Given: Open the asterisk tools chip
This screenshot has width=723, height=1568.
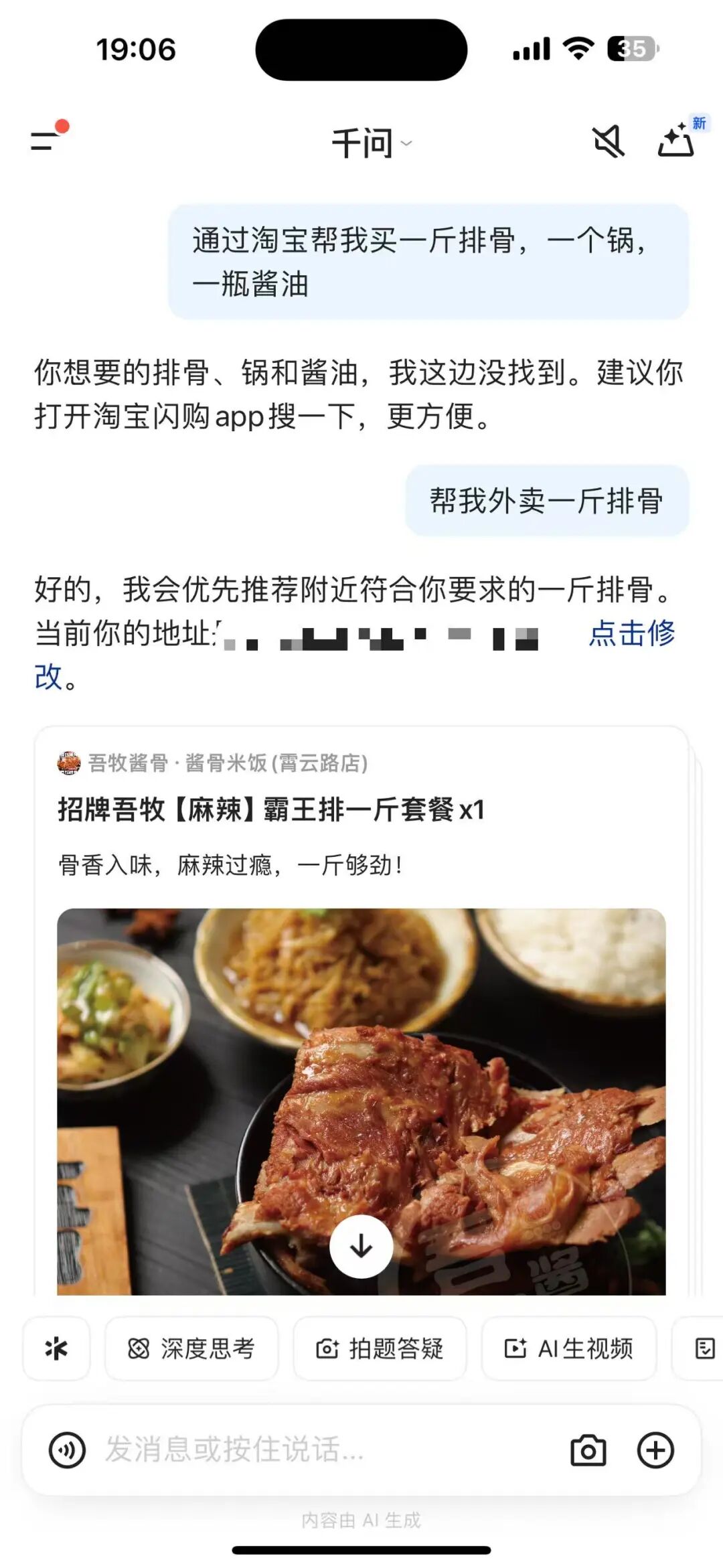Looking at the screenshot, I should coord(56,1348).
